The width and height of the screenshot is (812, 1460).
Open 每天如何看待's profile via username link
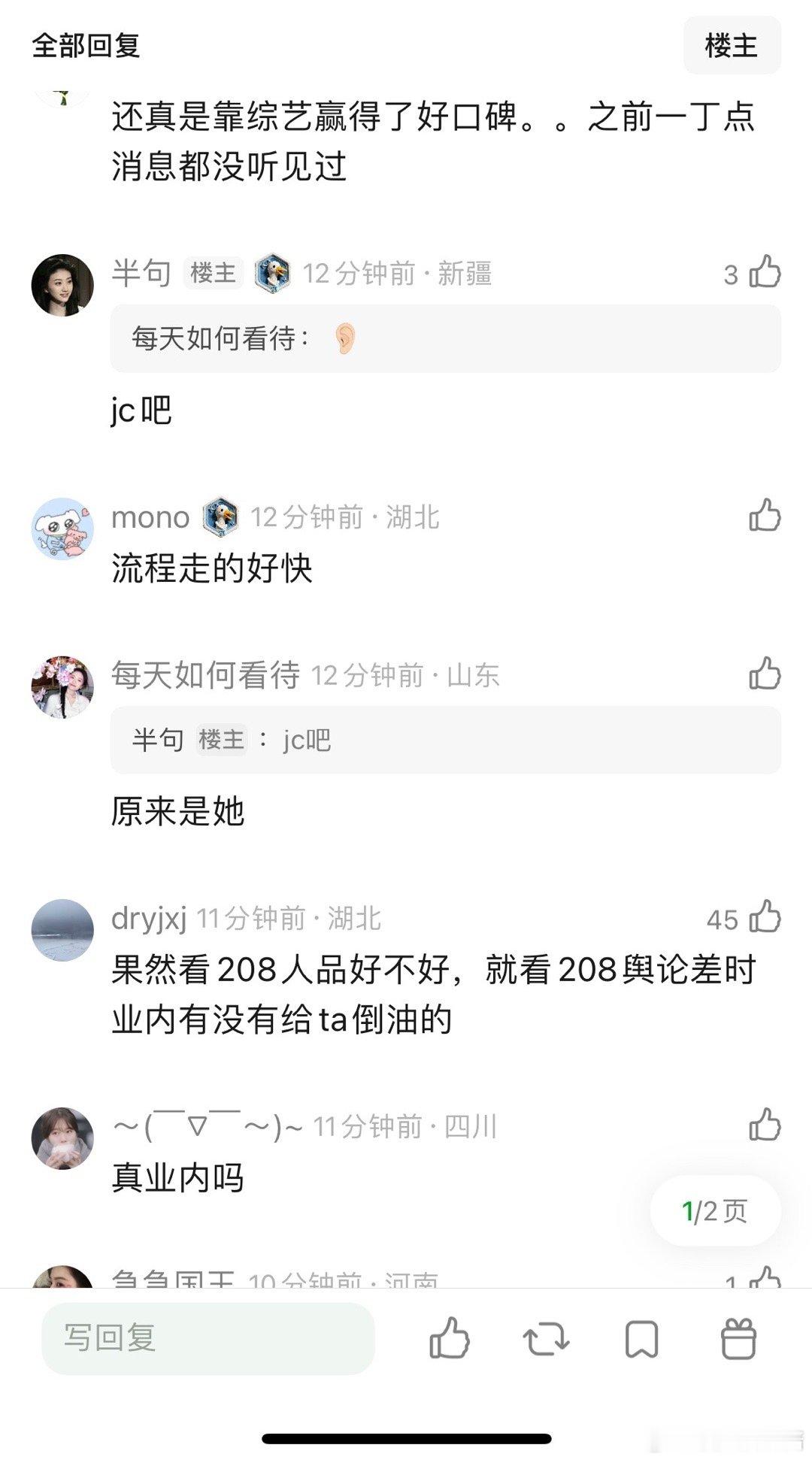click(x=208, y=675)
